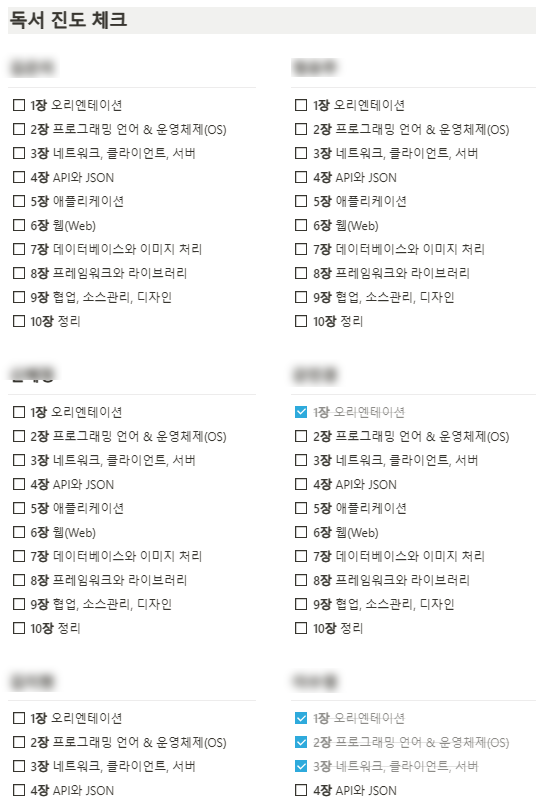The width and height of the screenshot is (536, 802).
Task: Uncheck the ticked 2장 프로그래밍 언어 & 운영체제 box
Action: pyautogui.click(x=301, y=742)
